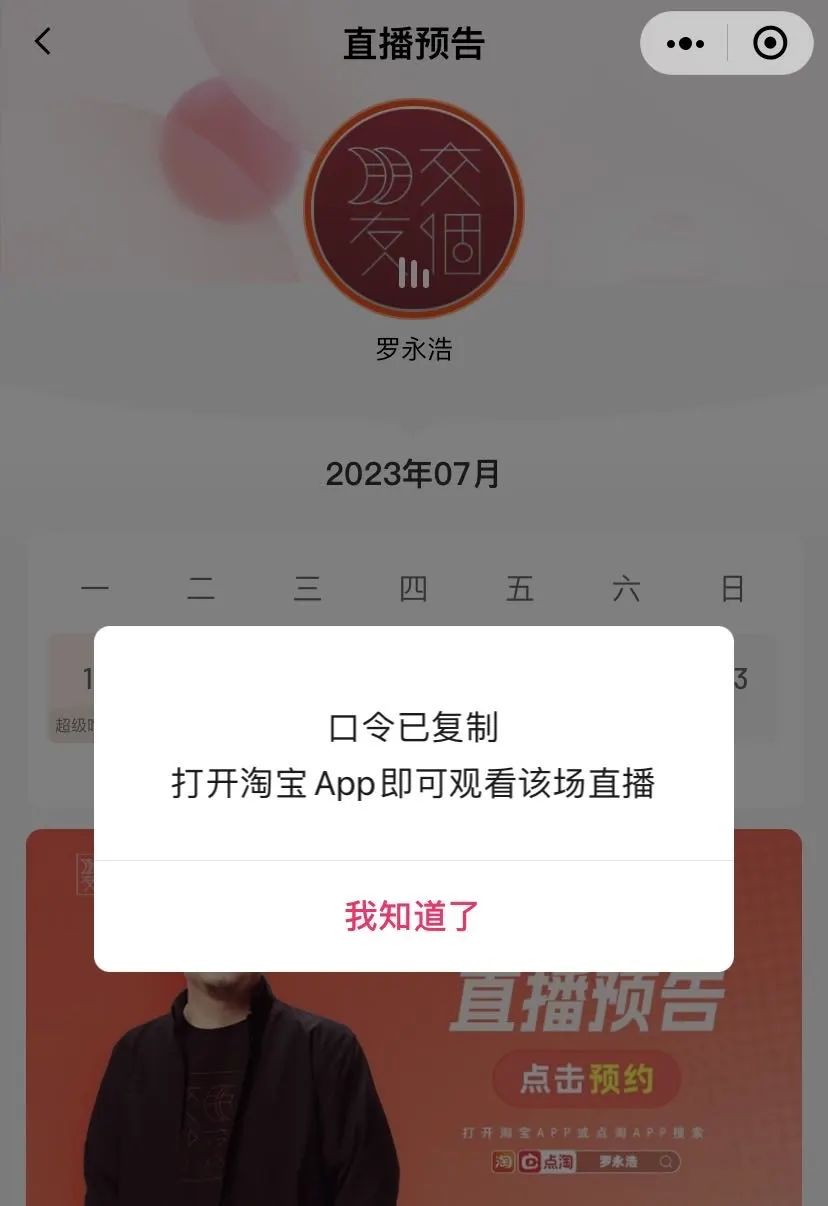
Task: Tap the magnifier icon in the poster search bar
Action: [665, 1161]
